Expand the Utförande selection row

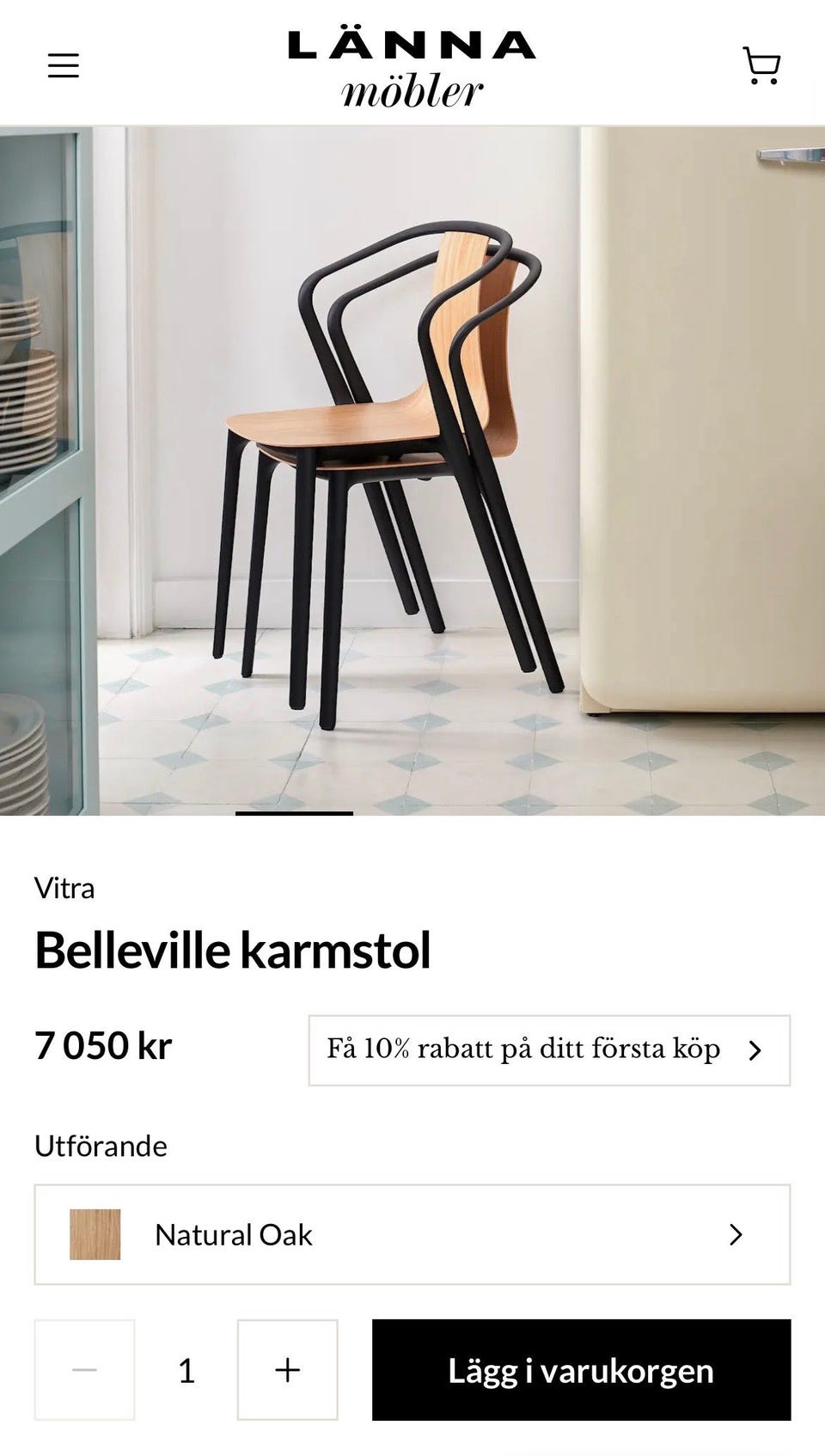click(x=412, y=1235)
